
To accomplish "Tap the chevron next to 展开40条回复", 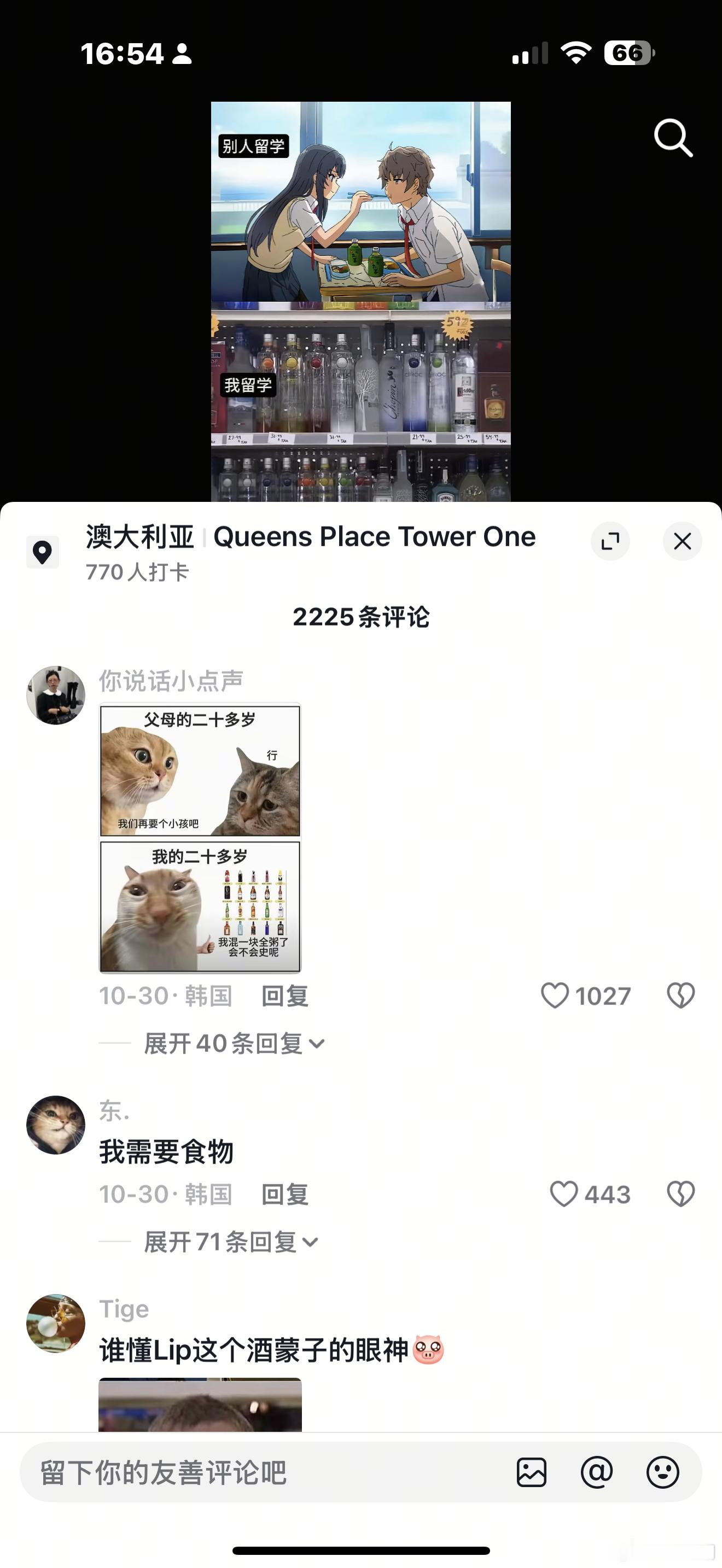I will coord(317,1043).
